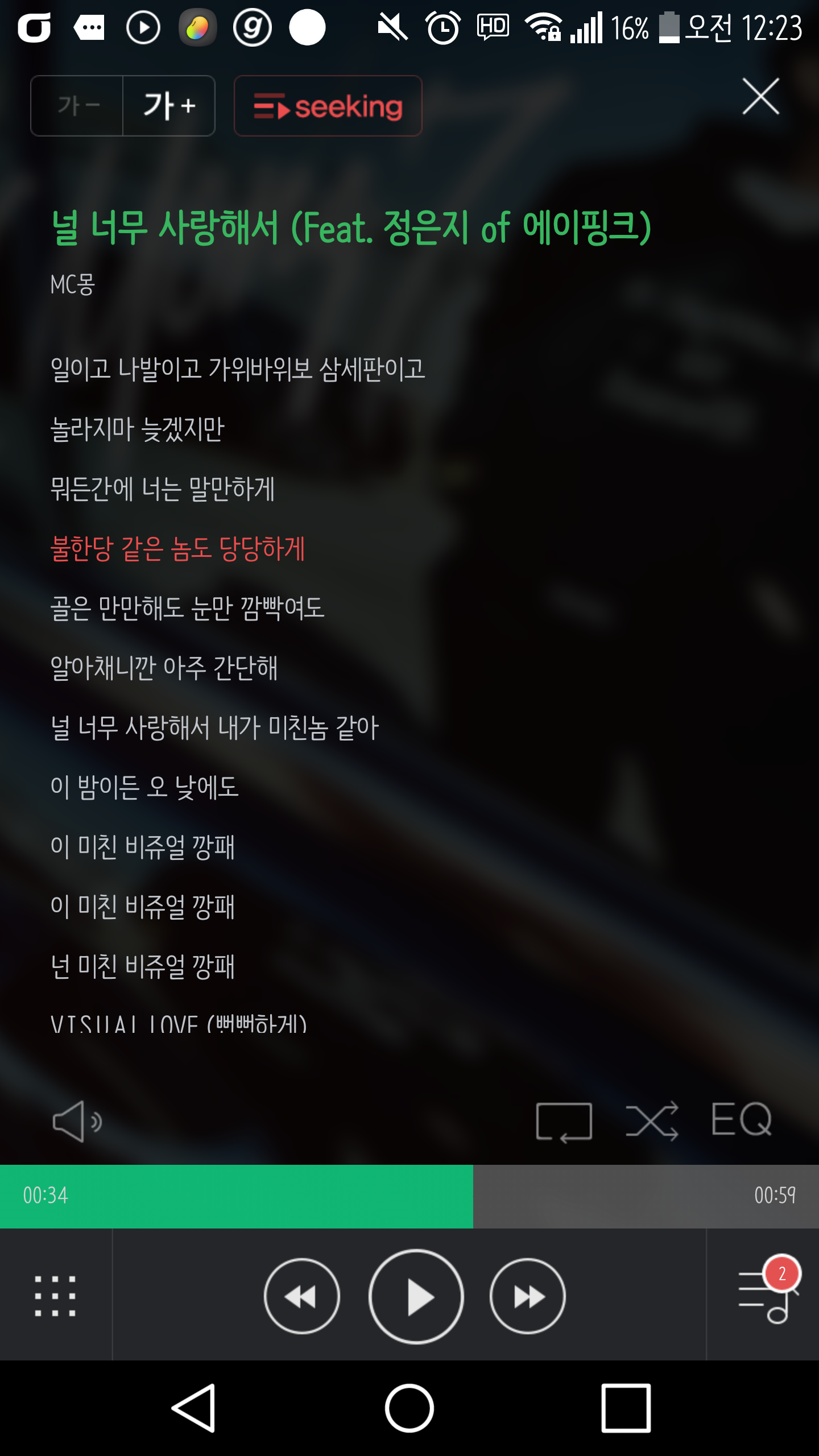Increase the lyrics font size
This screenshot has height=1456, width=819.
tap(169, 106)
